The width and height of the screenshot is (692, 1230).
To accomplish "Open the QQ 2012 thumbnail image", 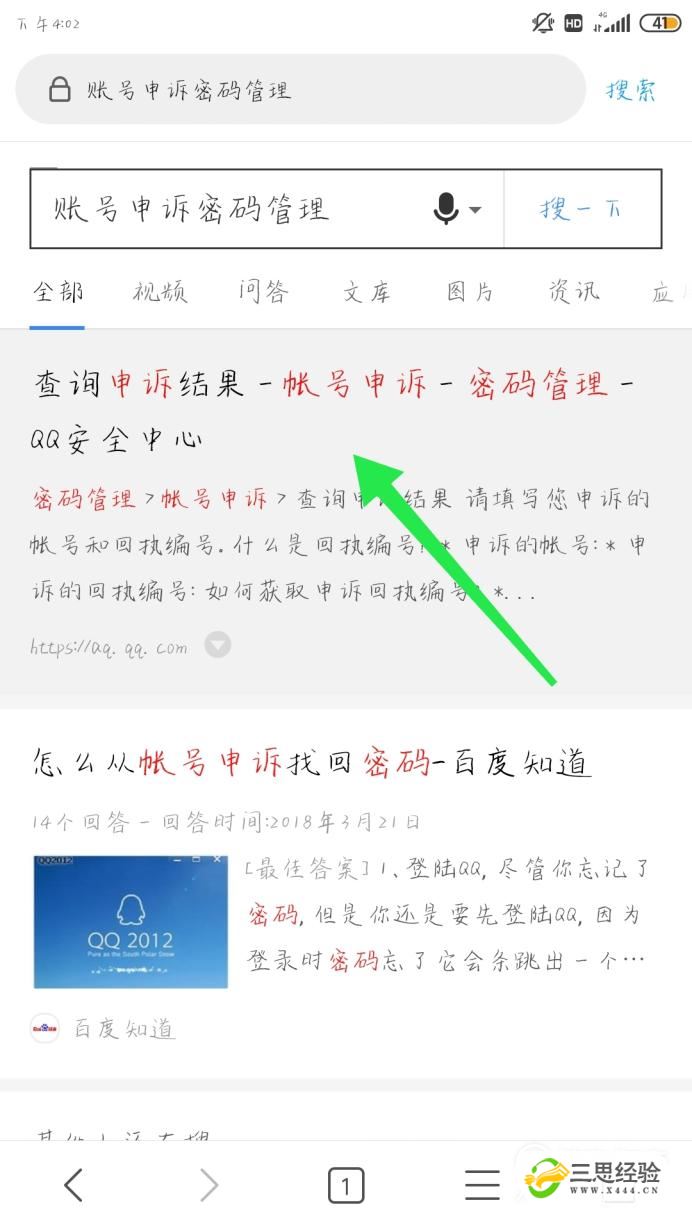I will pyautogui.click(x=130, y=921).
